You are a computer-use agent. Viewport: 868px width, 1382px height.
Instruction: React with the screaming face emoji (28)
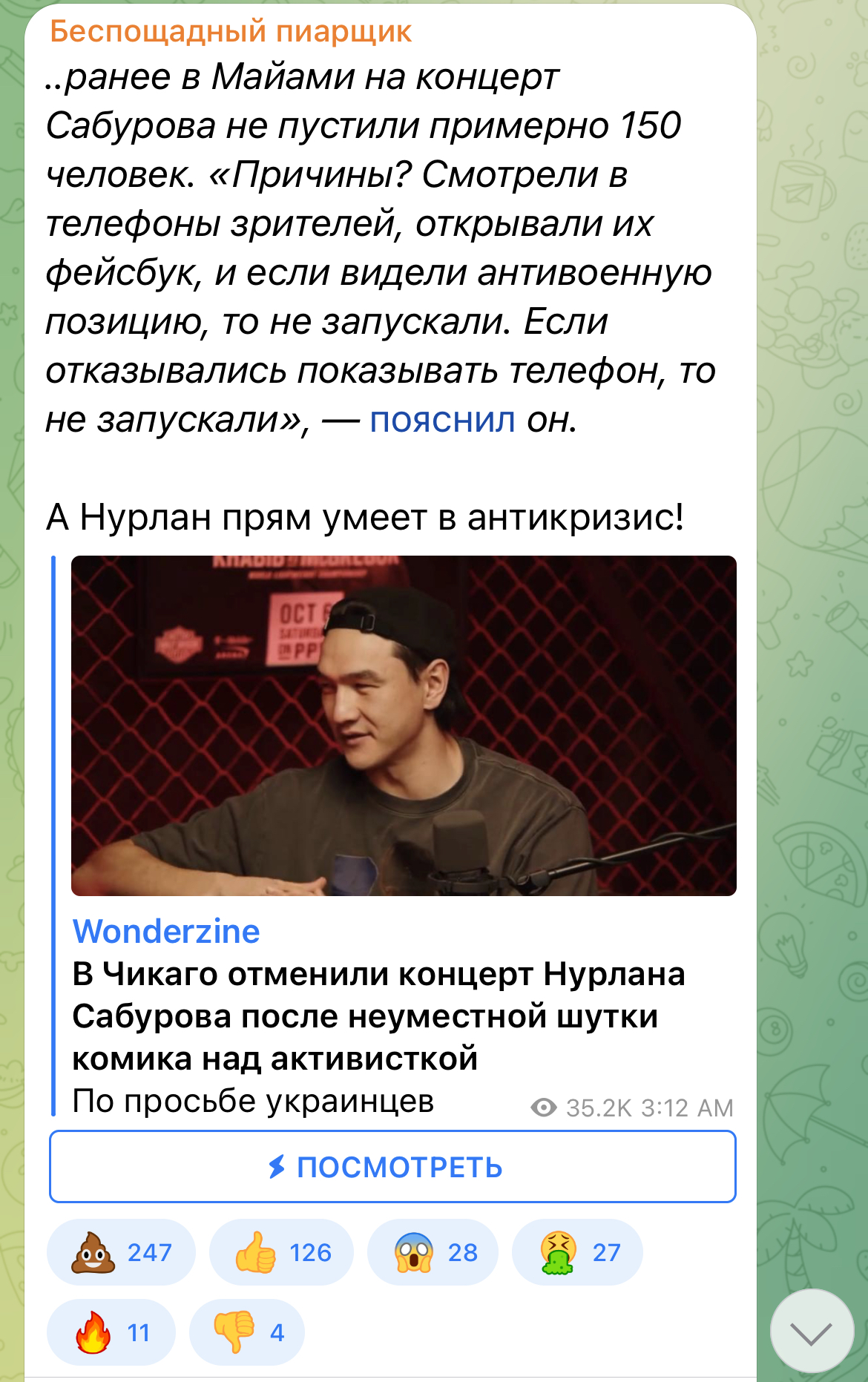[x=433, y=1252]
